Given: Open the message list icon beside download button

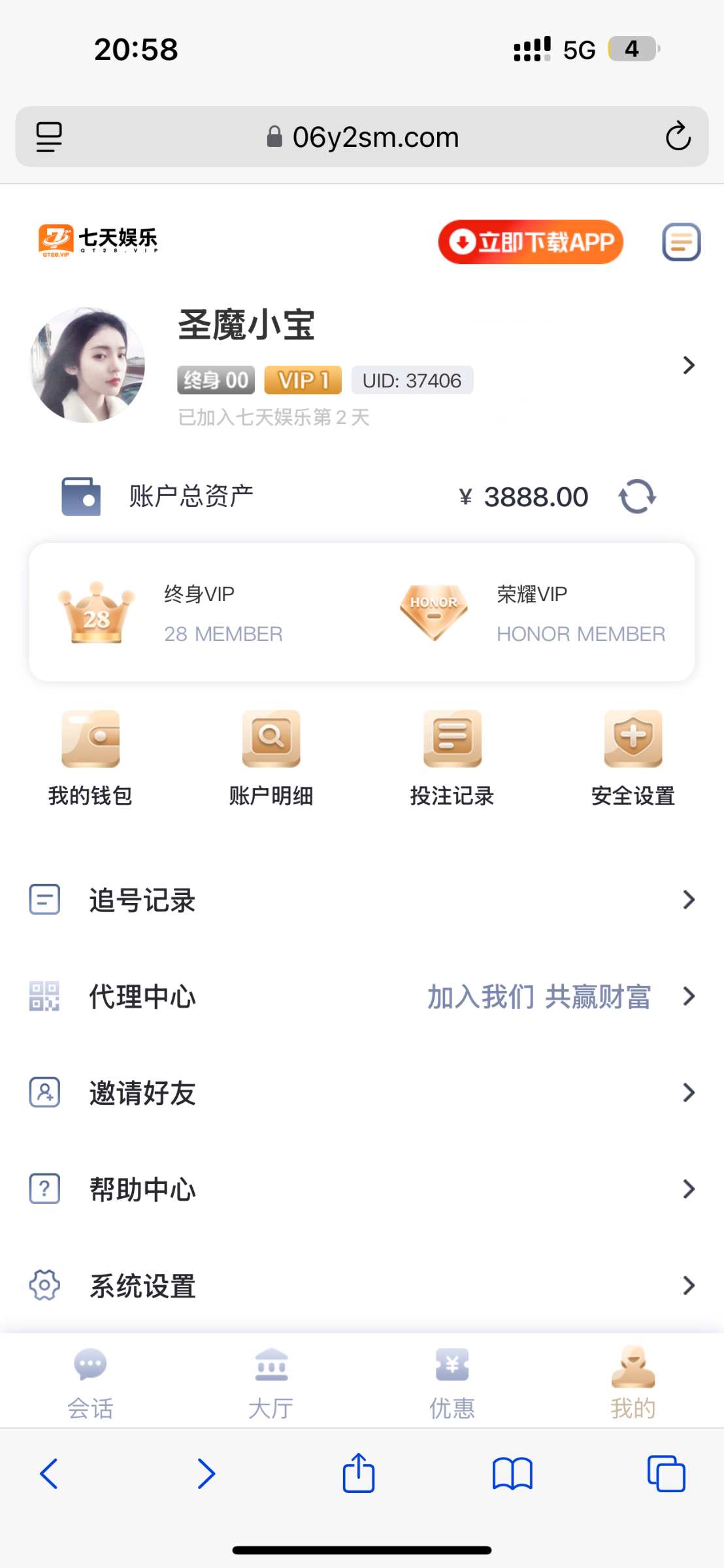Looking at the screenshot, I should pos(681,242).
